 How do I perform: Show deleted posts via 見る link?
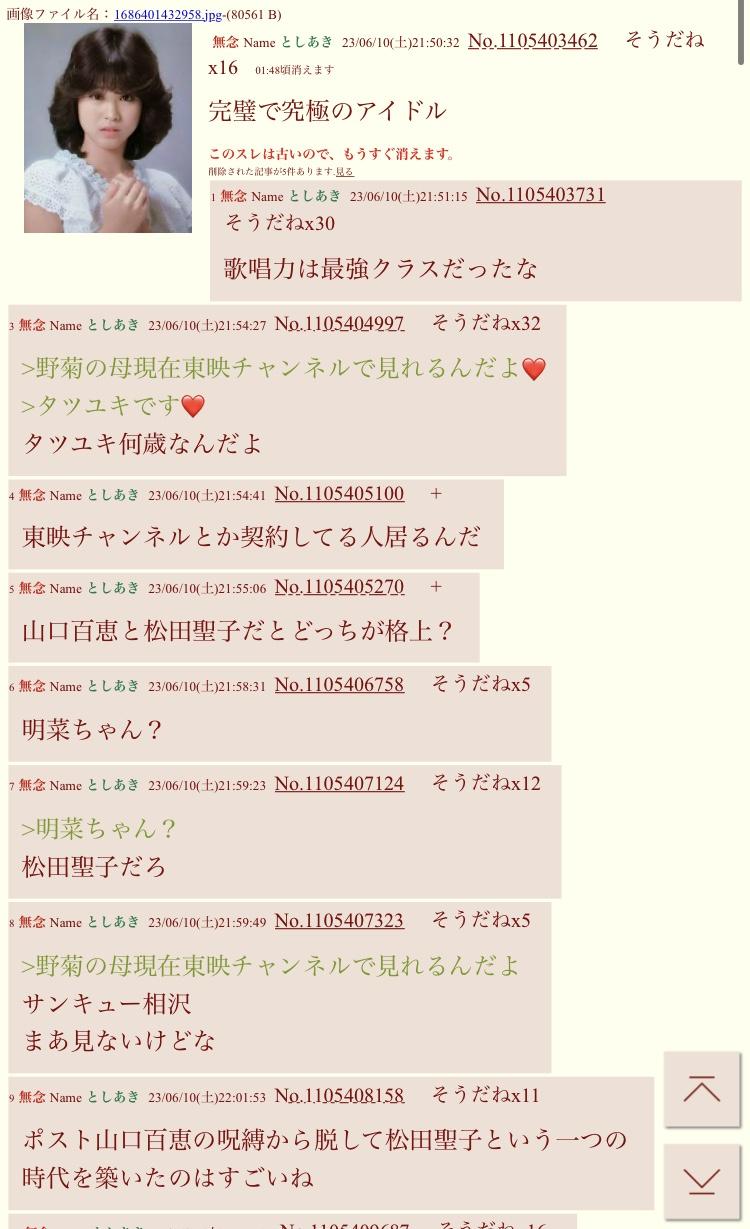[x=344, y=172]
